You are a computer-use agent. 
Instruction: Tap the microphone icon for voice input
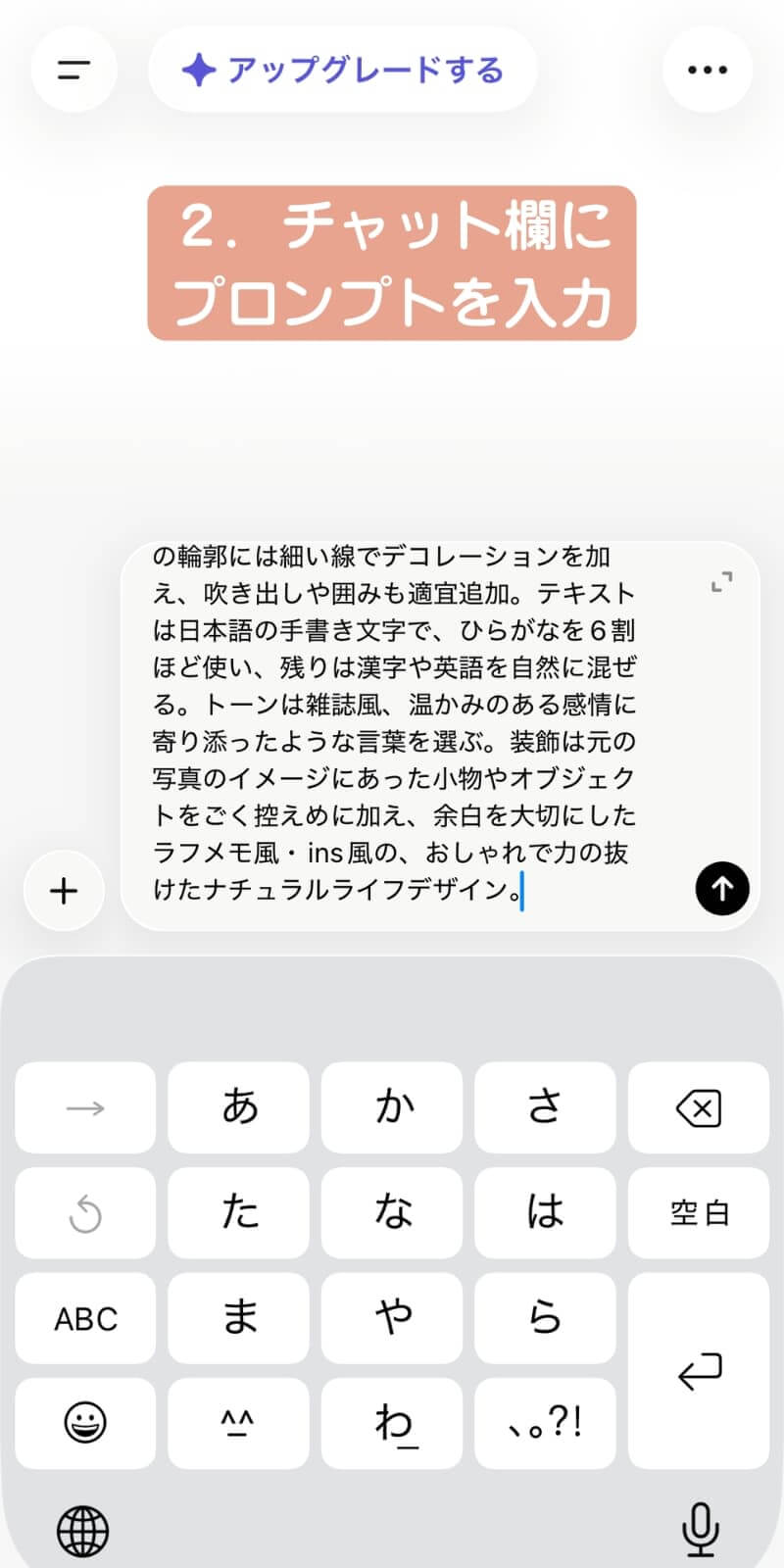[x=699, y=1529]
